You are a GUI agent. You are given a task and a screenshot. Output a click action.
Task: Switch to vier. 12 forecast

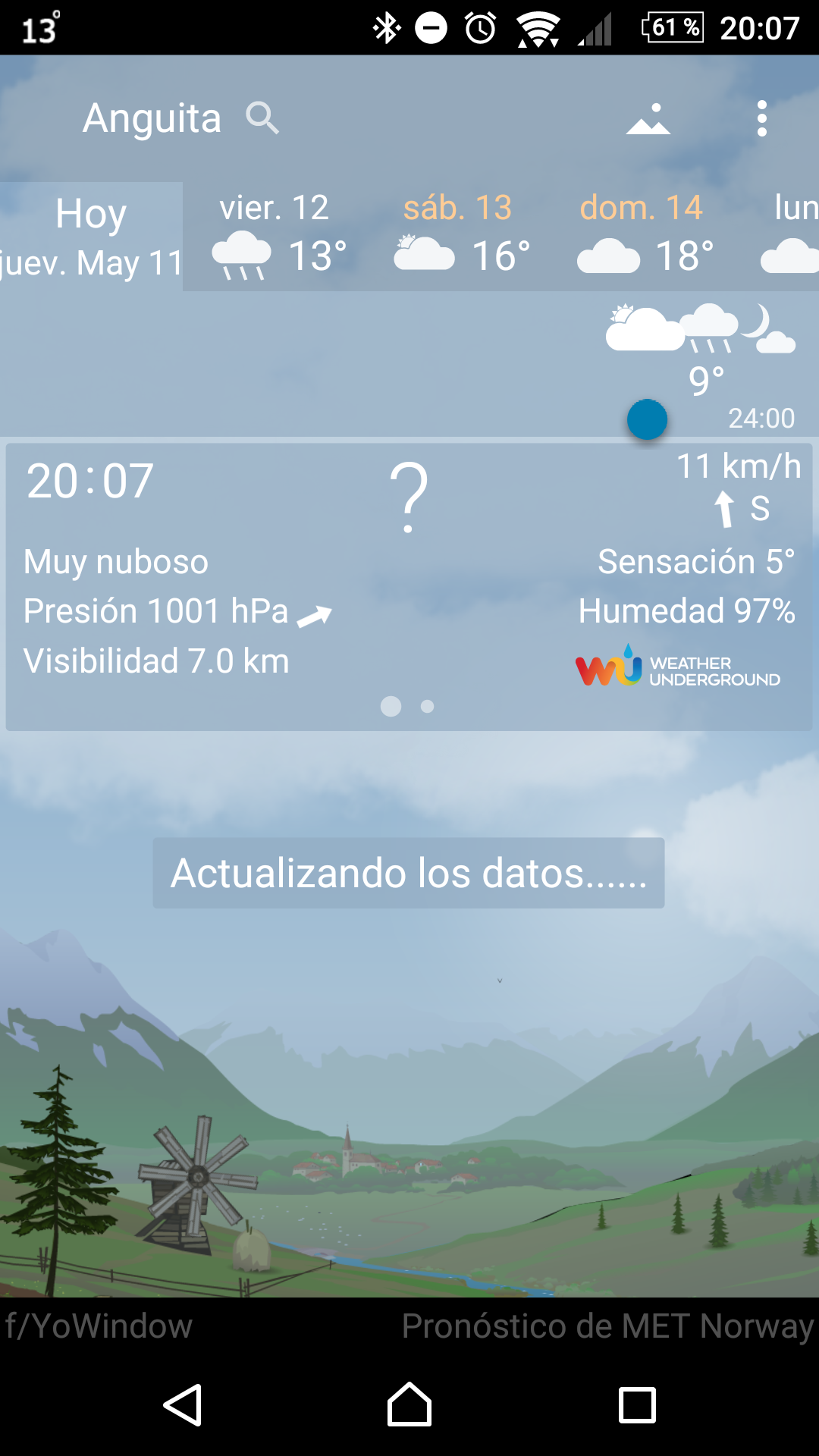tap(275, 236)
